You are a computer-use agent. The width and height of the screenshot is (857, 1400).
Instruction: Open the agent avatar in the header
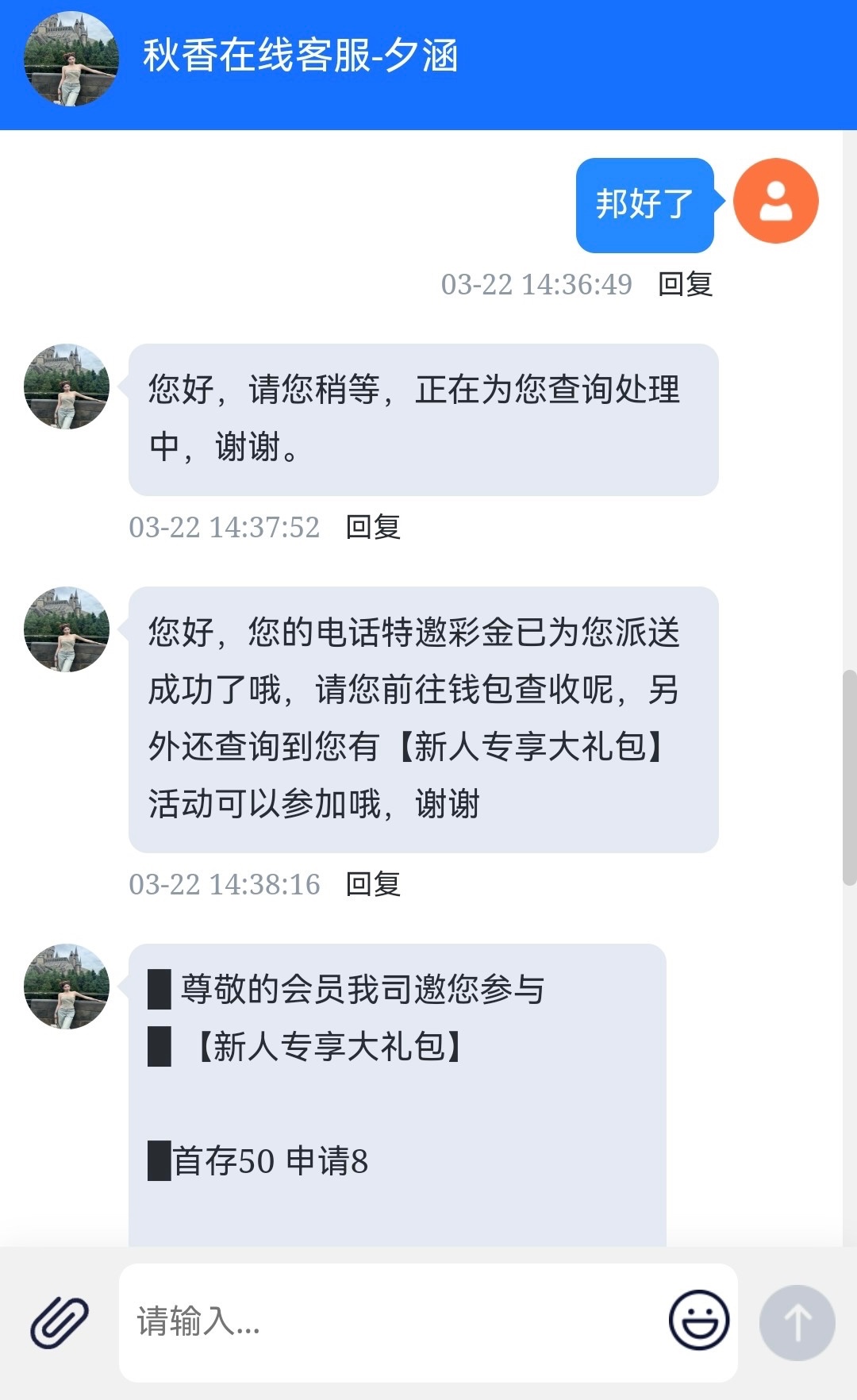71,59
